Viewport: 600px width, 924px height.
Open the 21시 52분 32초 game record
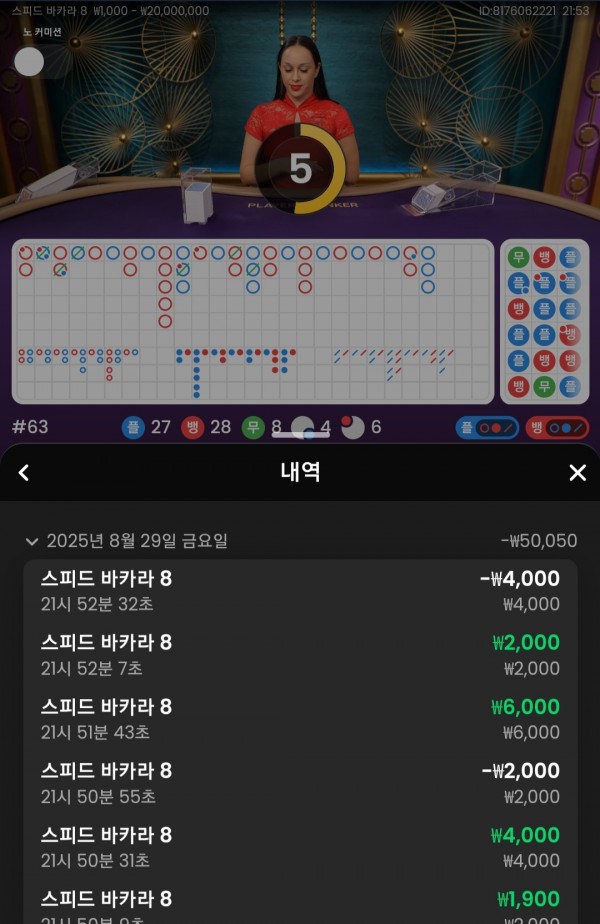pyautogui.click(x=300, y=591)
